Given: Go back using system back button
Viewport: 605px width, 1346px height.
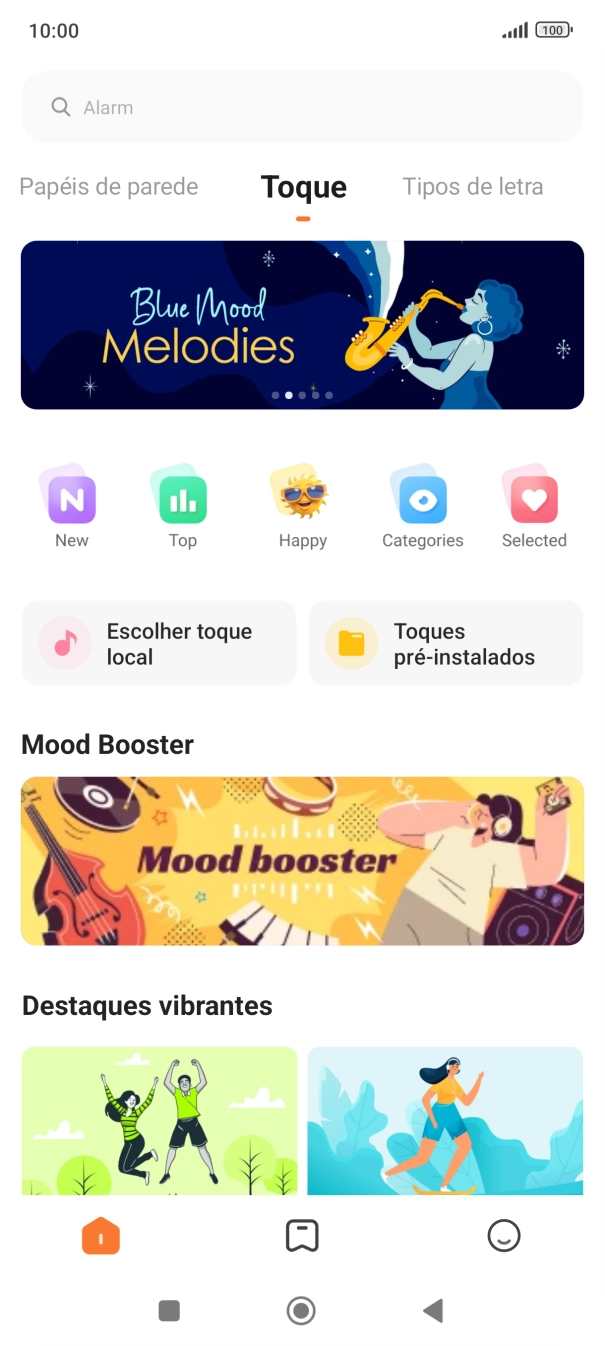Looking at the screenshot, I should click(433, 1310).
